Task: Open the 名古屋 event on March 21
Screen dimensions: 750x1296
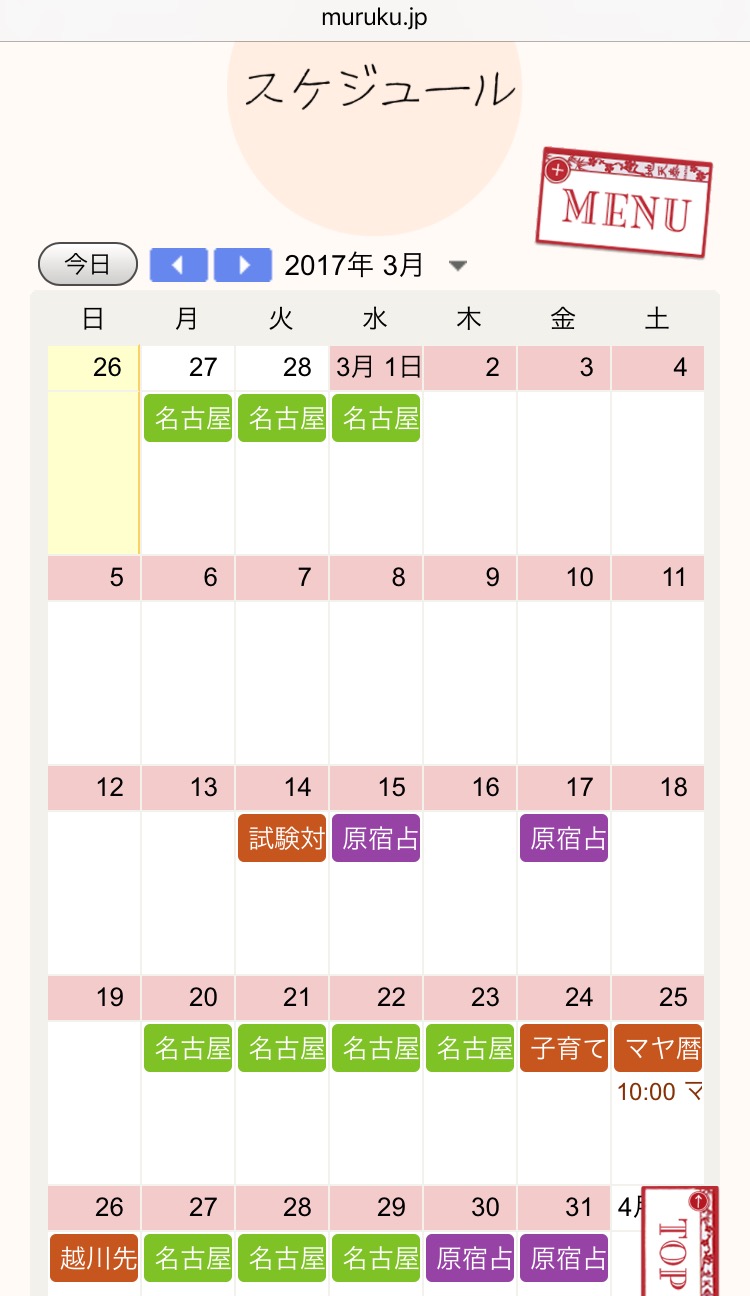Action: coord(282,1048)
